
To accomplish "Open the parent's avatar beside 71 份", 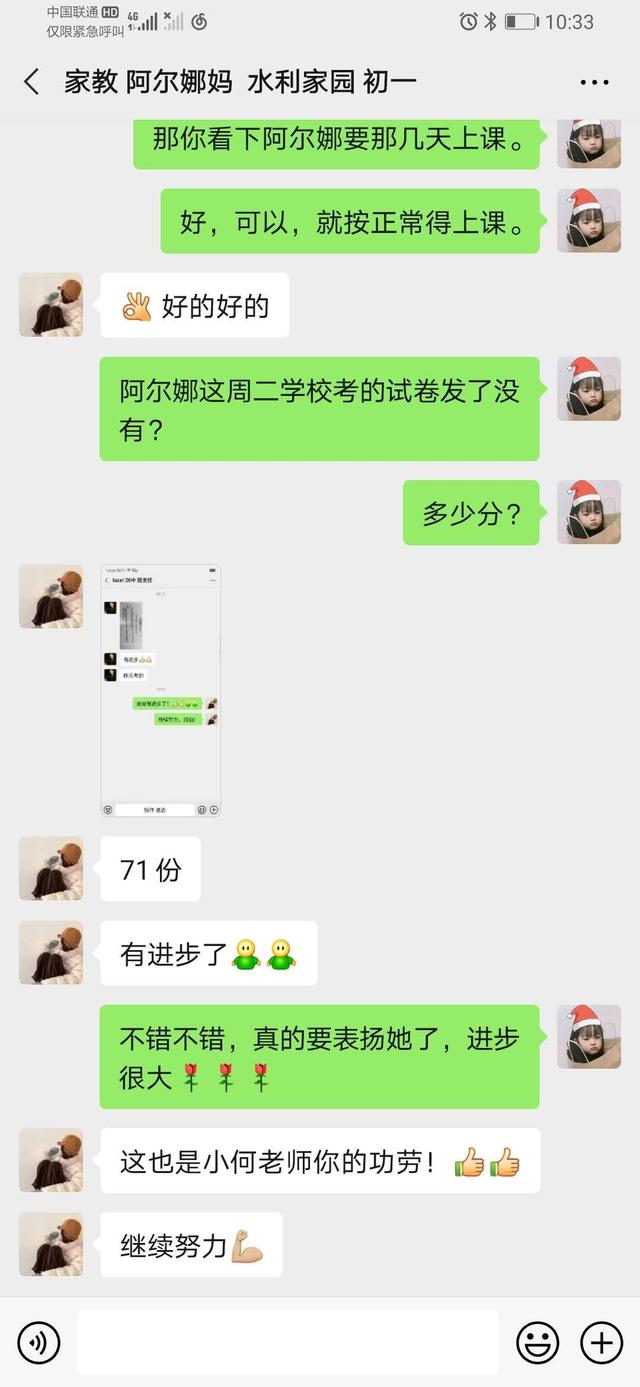I will [51, 869].
